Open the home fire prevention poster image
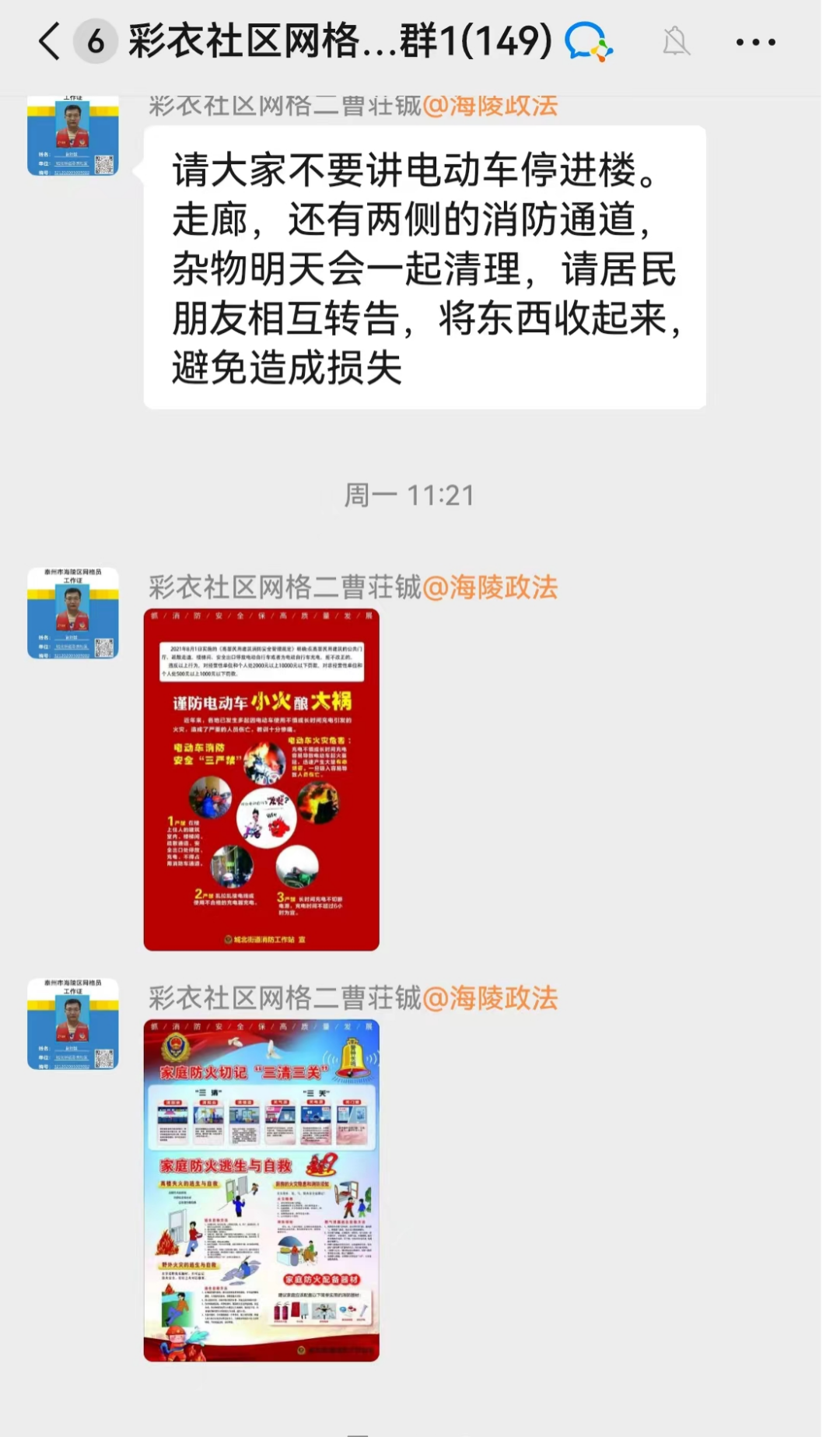 (x=261, y=1190)
